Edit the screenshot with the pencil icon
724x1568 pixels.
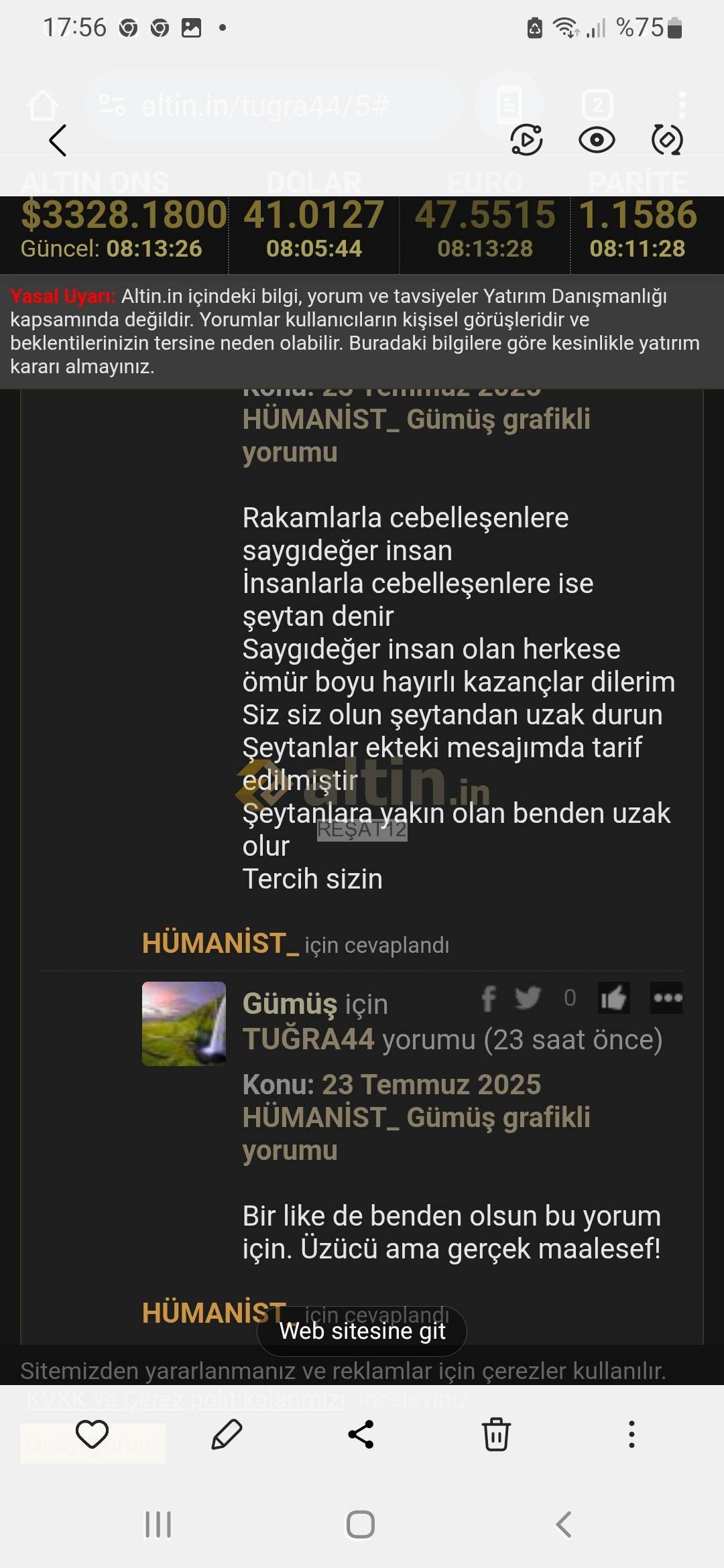point(227,1435)
